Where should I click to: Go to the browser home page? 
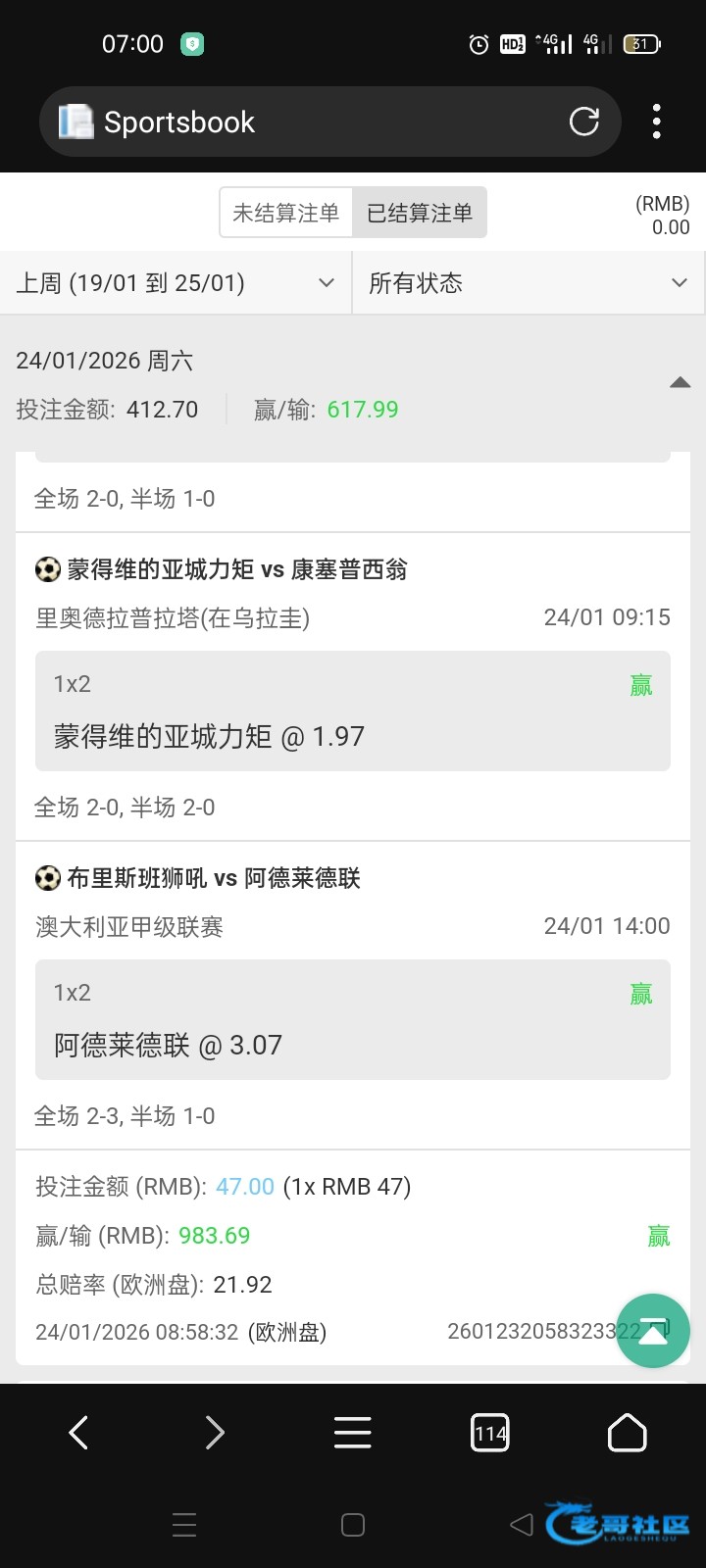pos(628,1433)
